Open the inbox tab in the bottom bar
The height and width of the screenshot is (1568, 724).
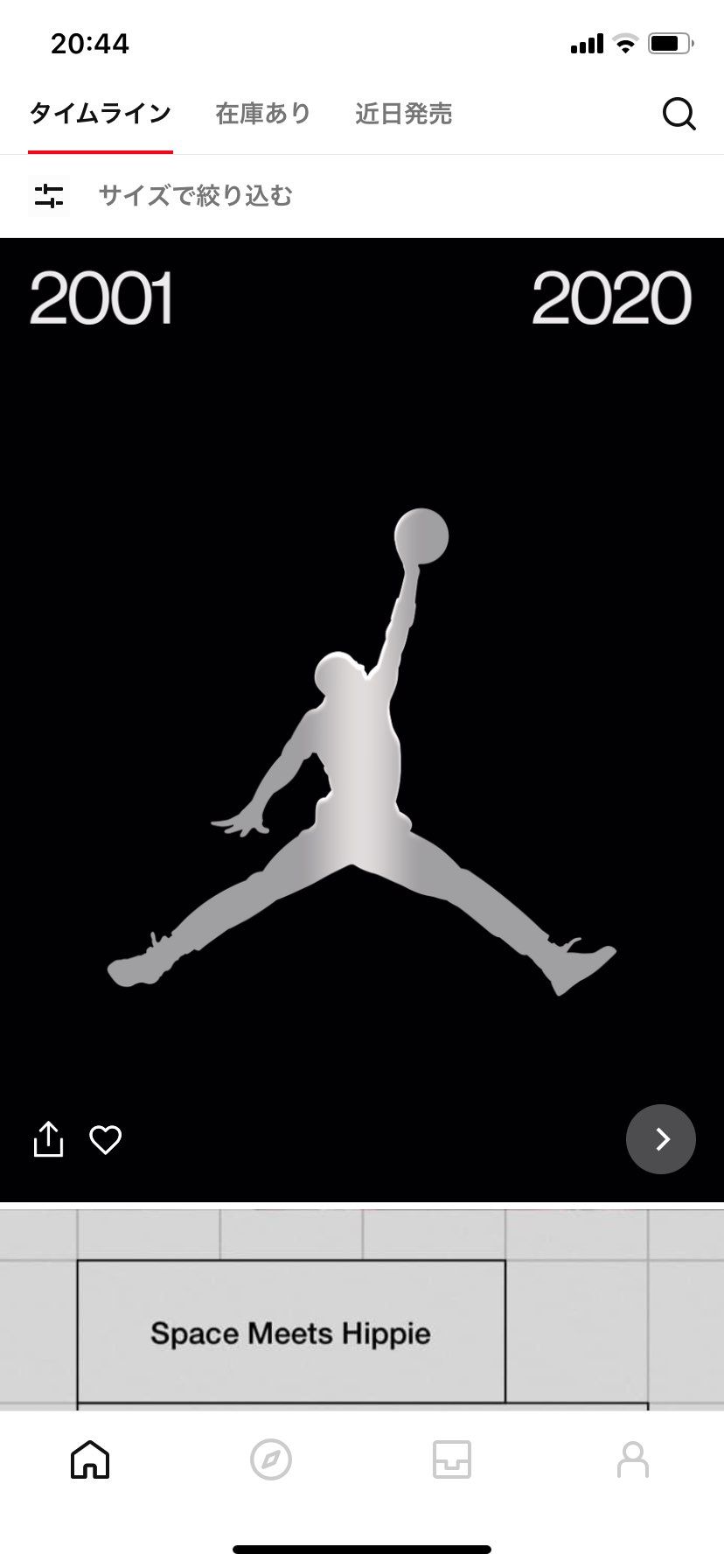tap(452, 1459)
